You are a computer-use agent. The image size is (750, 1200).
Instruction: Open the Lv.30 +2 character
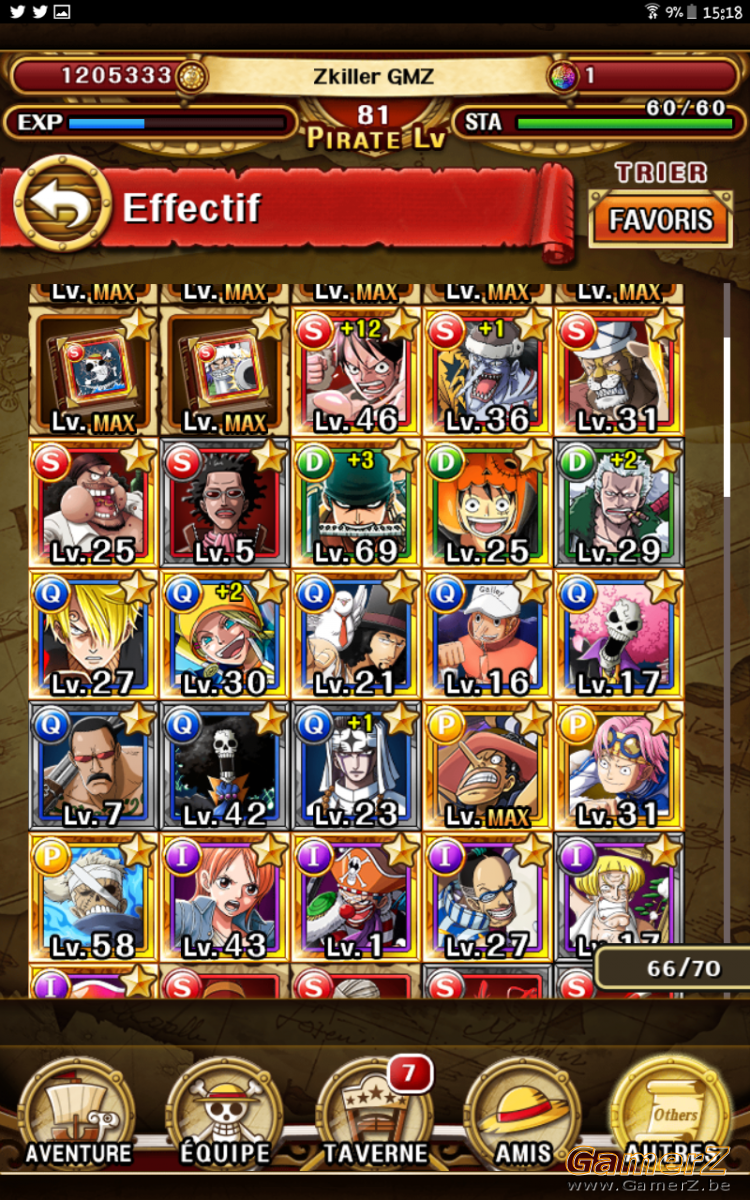[225, 635]
